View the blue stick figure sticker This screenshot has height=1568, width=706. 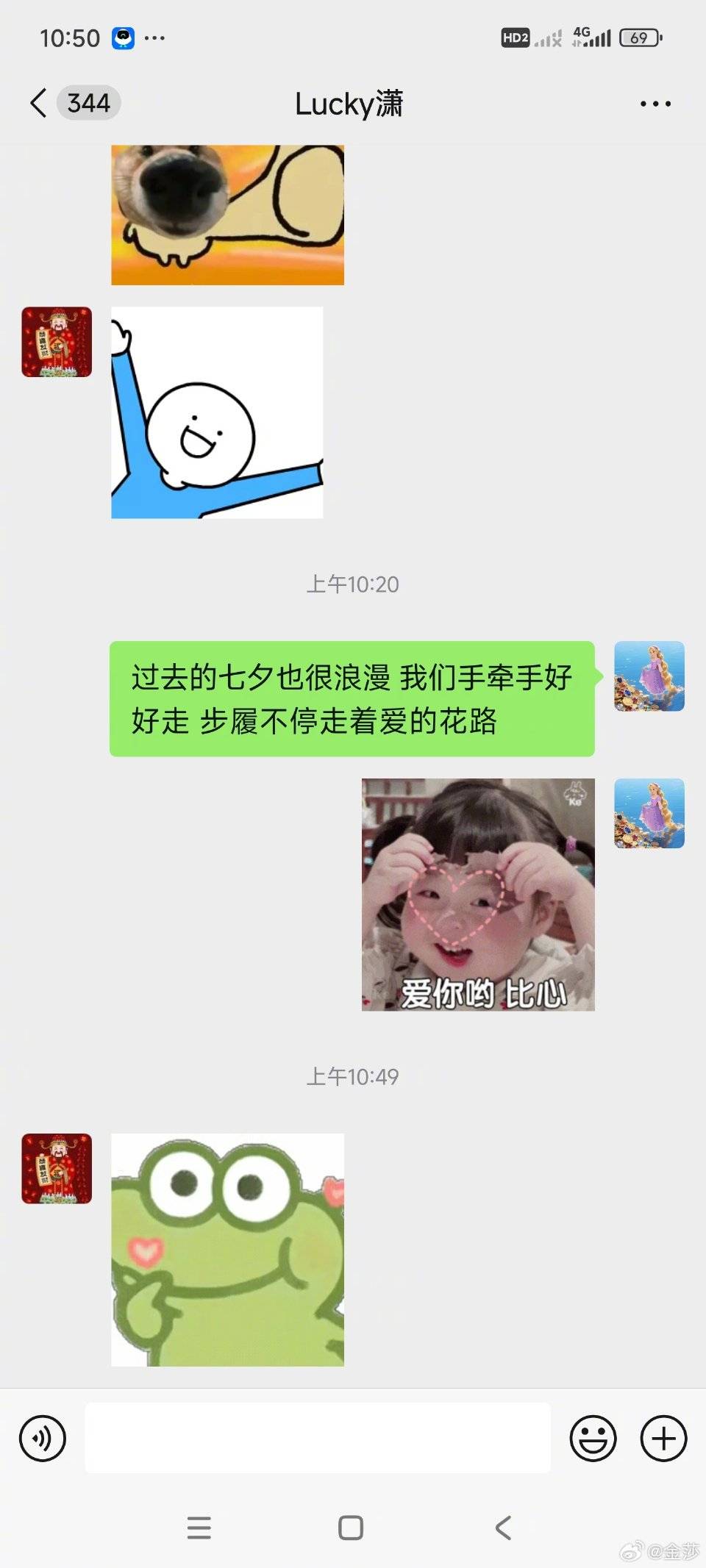217,412
